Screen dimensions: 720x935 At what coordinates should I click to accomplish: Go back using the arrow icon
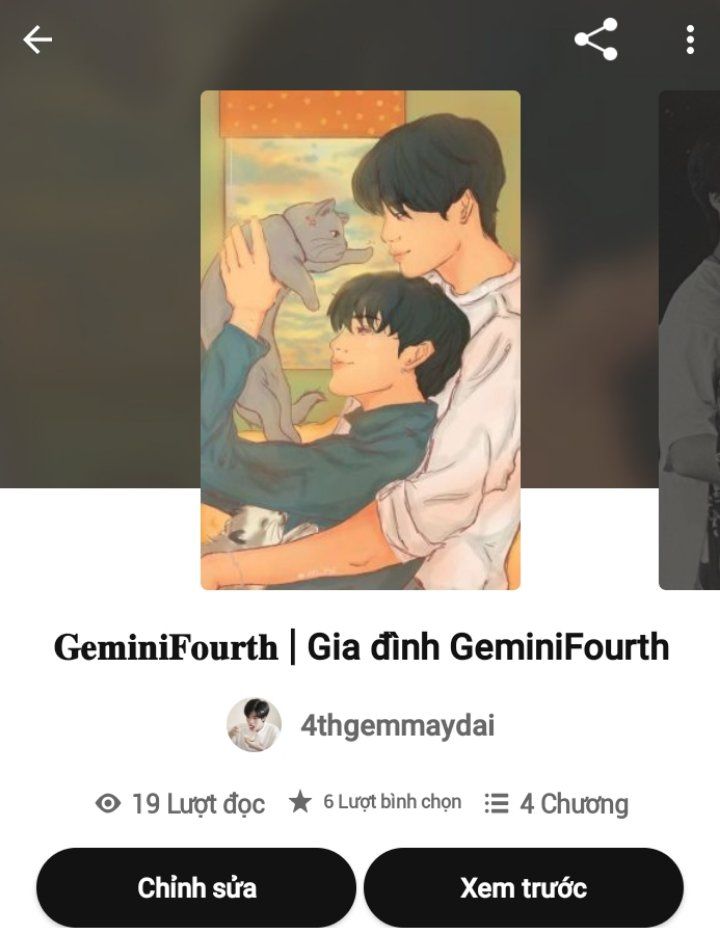click(38, 40)
